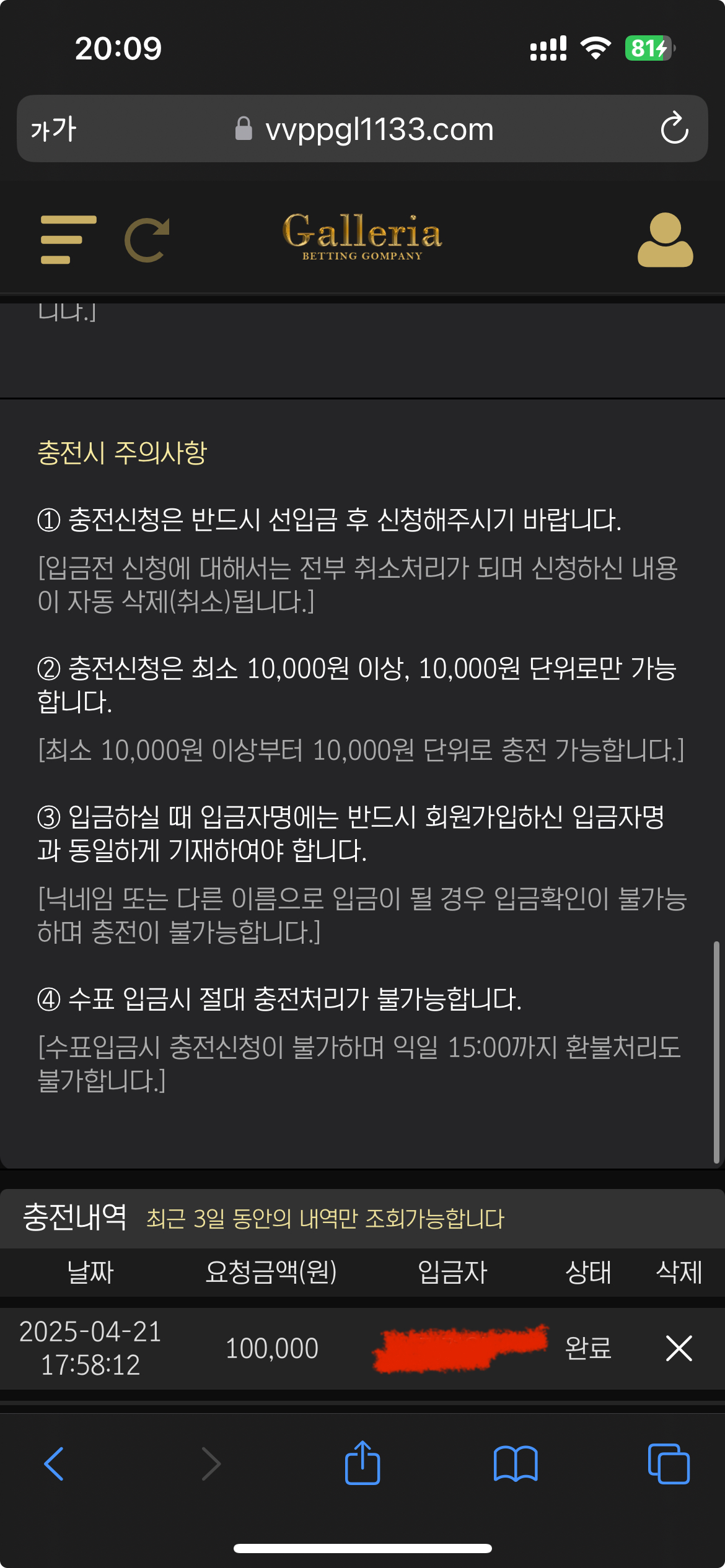Delete the 100,000 charge record
The image size is (725, 1568).
679,1348
